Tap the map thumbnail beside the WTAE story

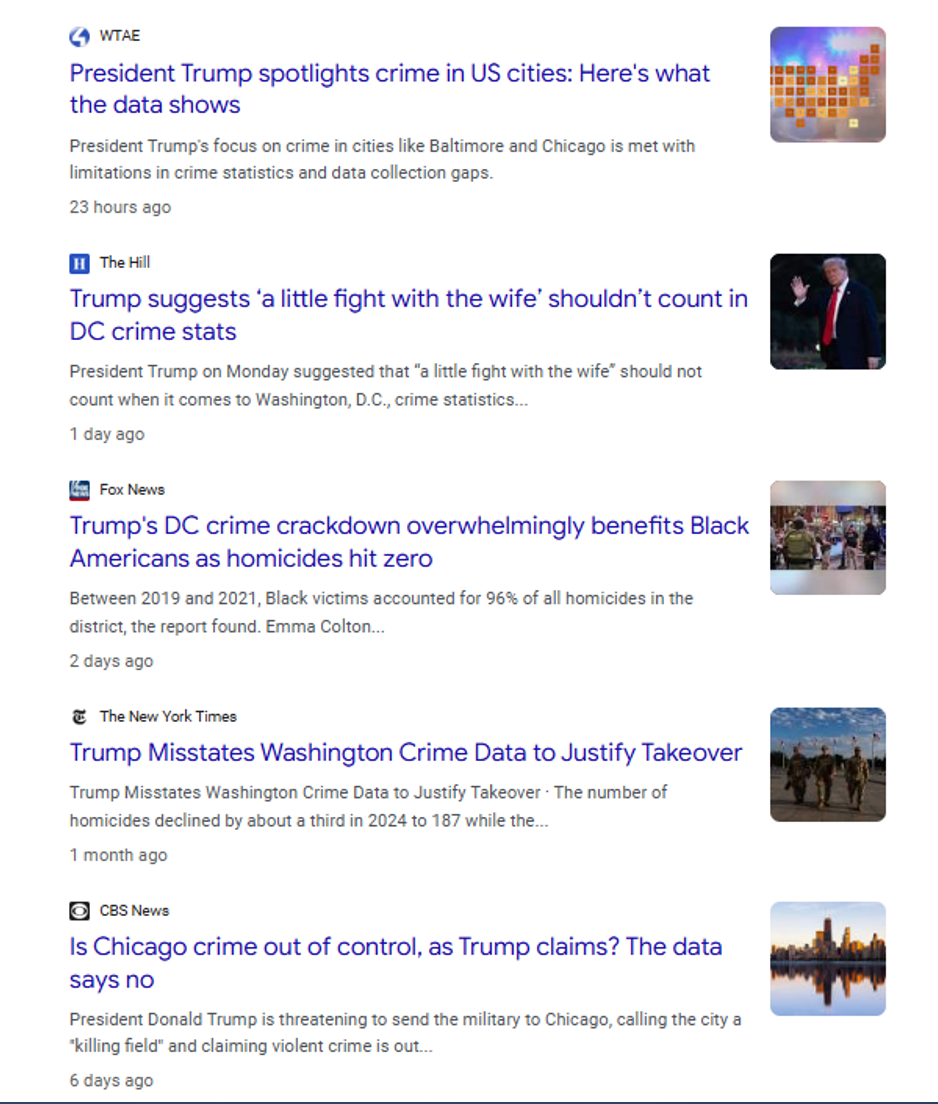(827, 85)
